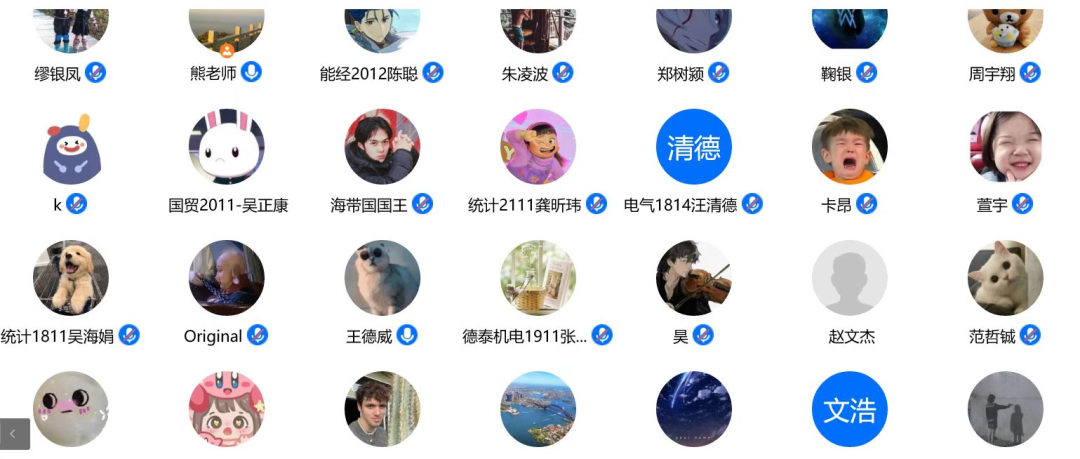
Task: Tap the blue 文浩 avatar
Action: 849,409
